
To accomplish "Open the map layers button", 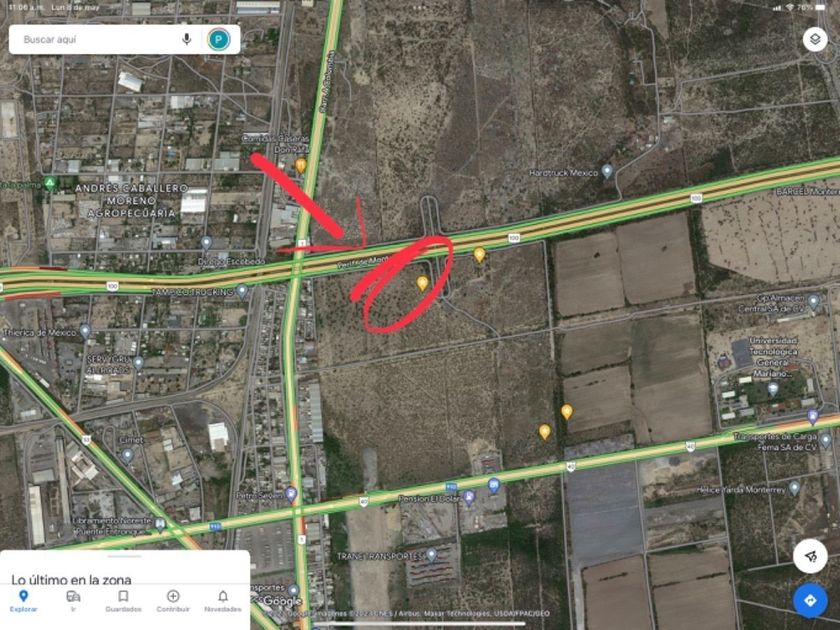I will pos(814,39).
